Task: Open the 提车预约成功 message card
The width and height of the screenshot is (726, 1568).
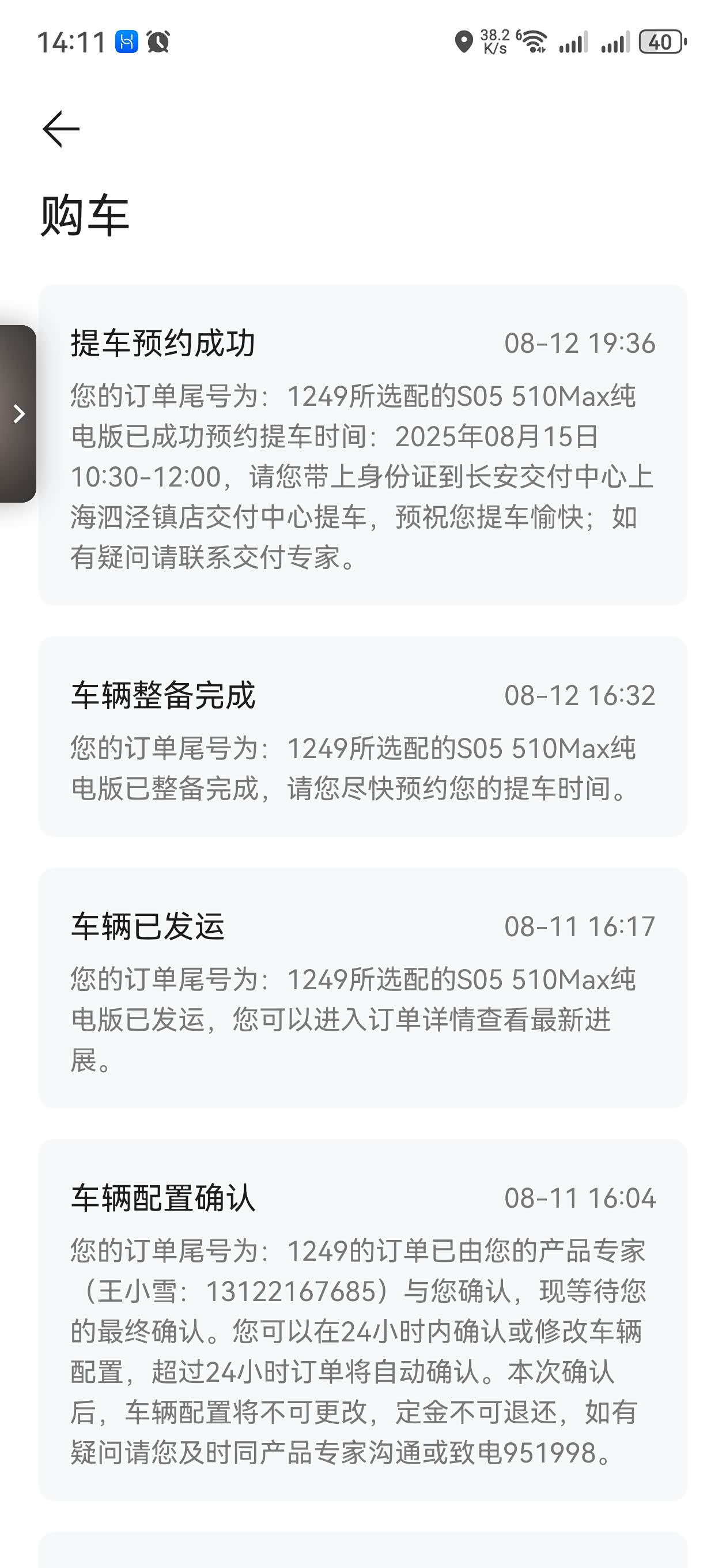Action: (x=362, y=445)
